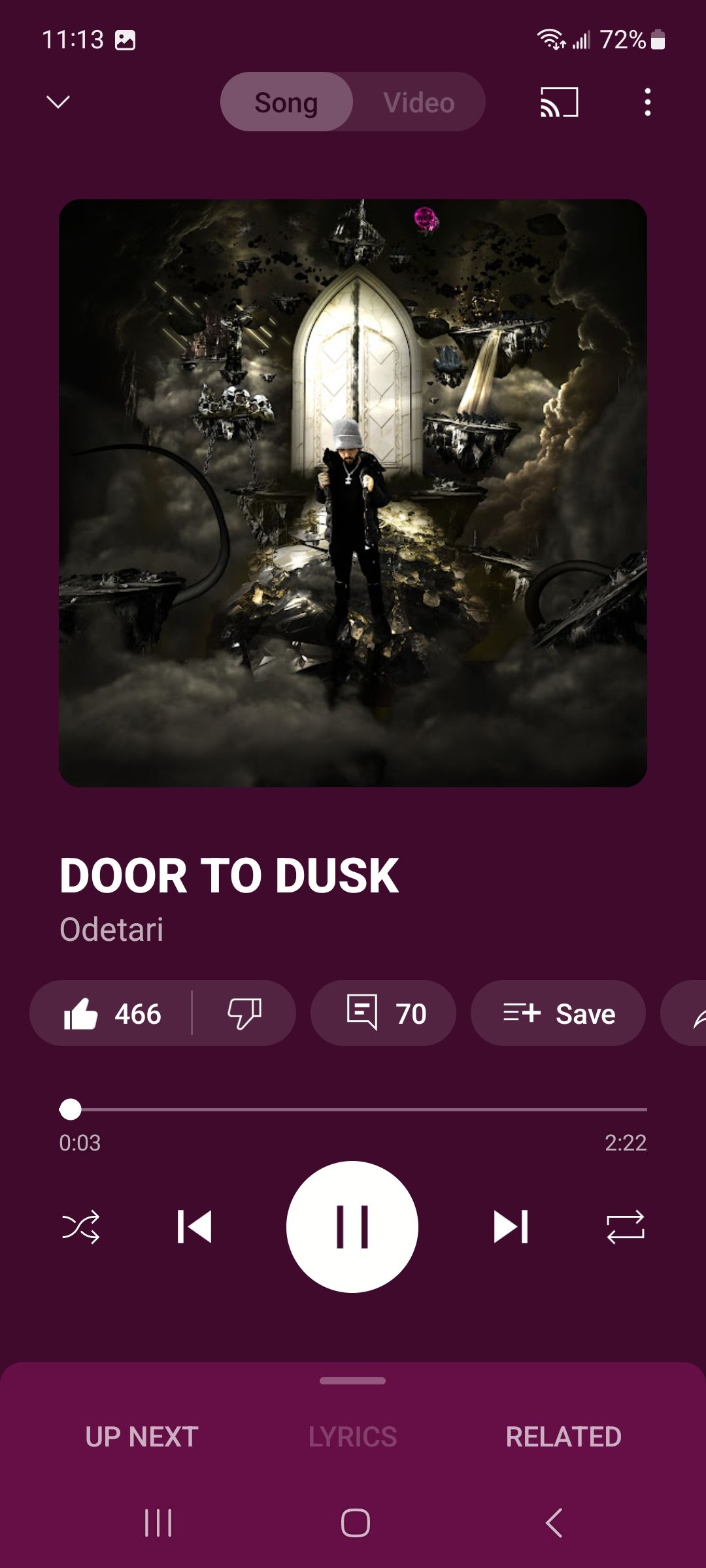706x1568 pixels.
Task: Go to the previous track
Action: coord(195,1227)
